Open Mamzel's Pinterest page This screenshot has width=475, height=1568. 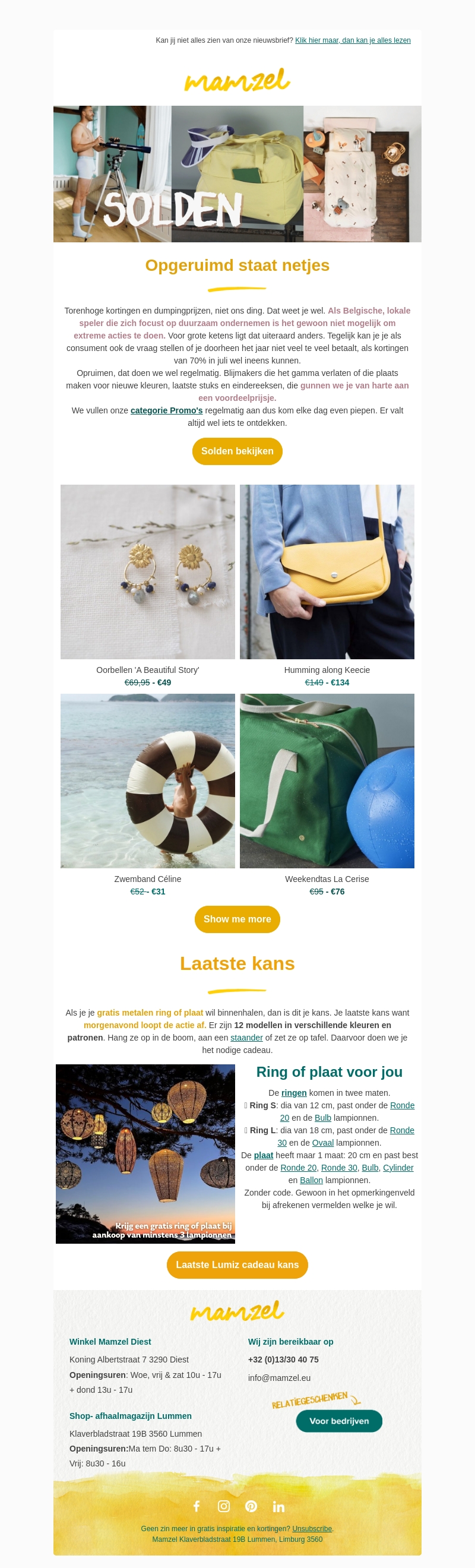pos(251,1506)
